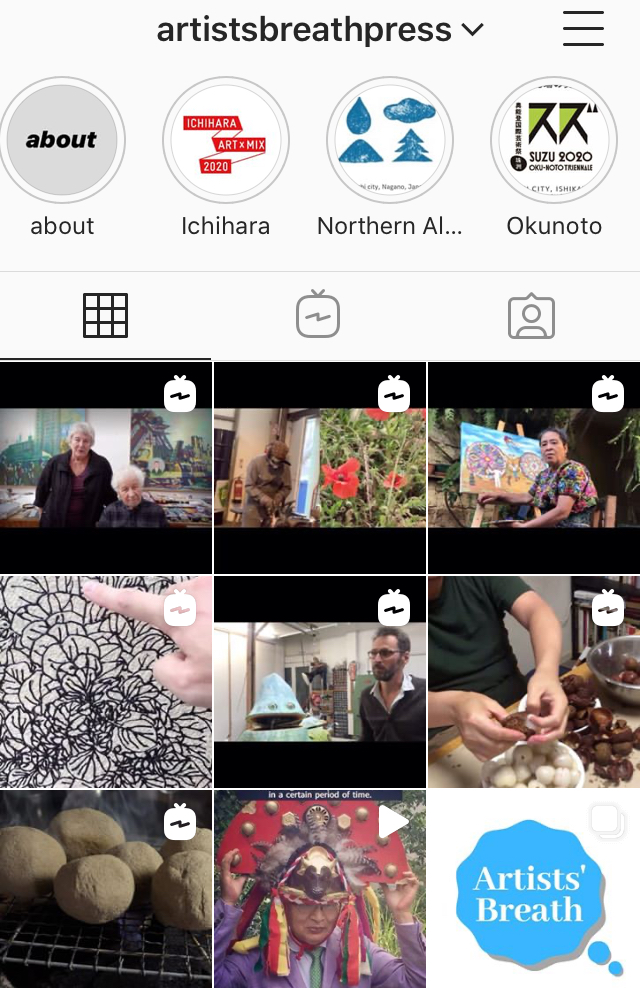Open video of bearded man with glasses
The height and width of the screenshot is (988, 640).
tap(320, 682)
